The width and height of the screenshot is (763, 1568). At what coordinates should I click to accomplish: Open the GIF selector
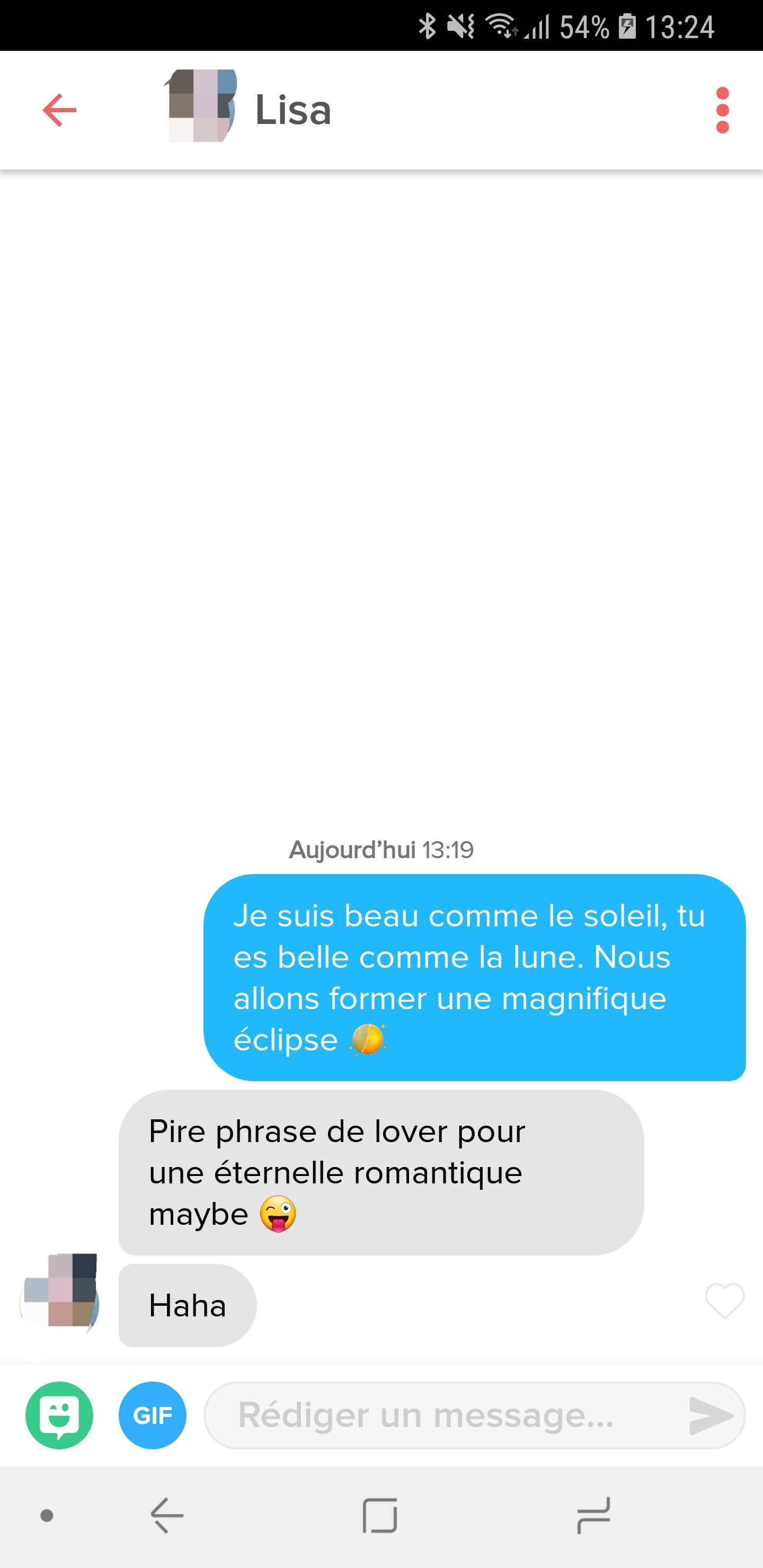(152, 1414)
